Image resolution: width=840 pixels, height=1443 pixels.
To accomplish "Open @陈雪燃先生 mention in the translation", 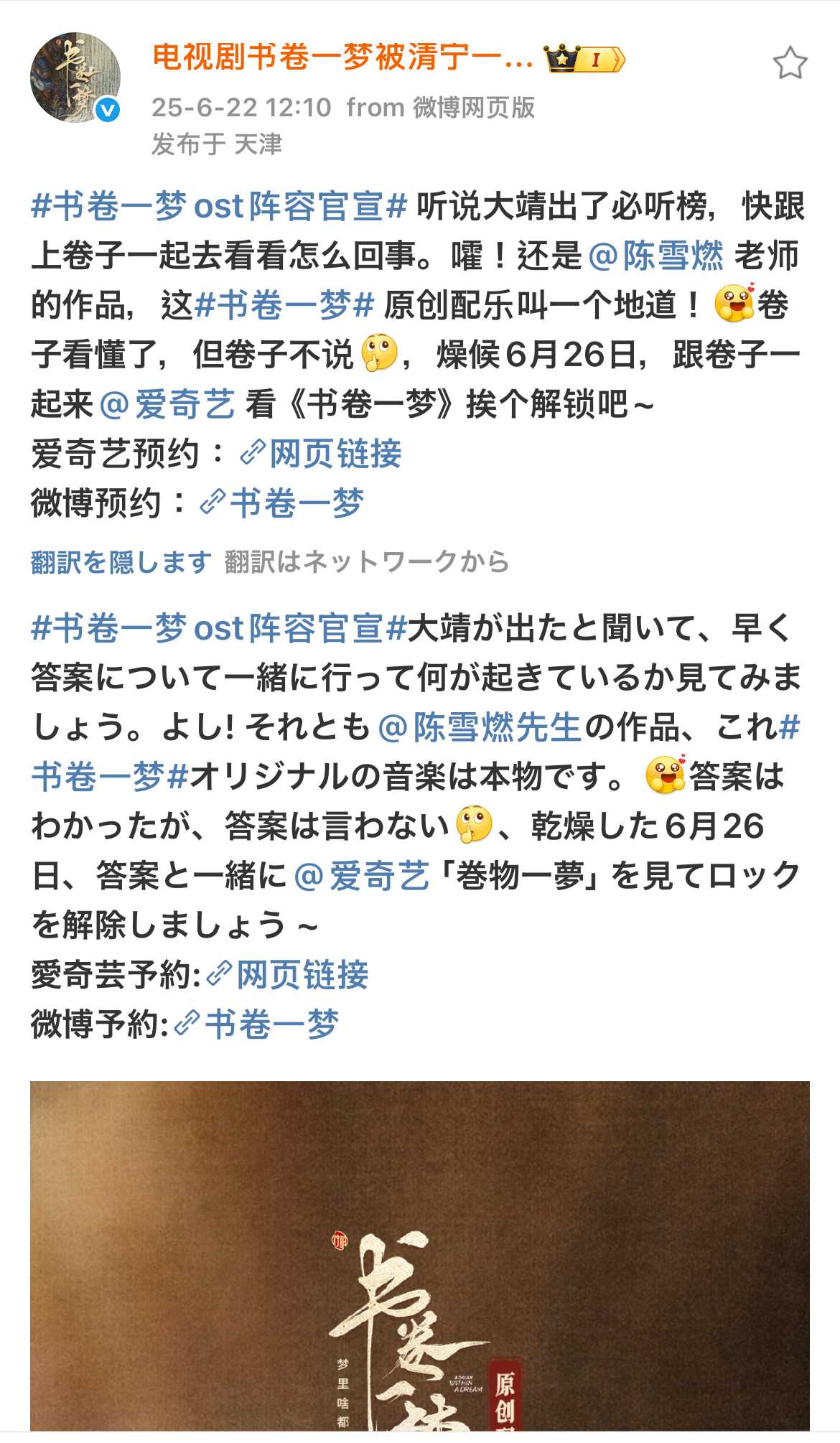I will [x=480, y=728].
